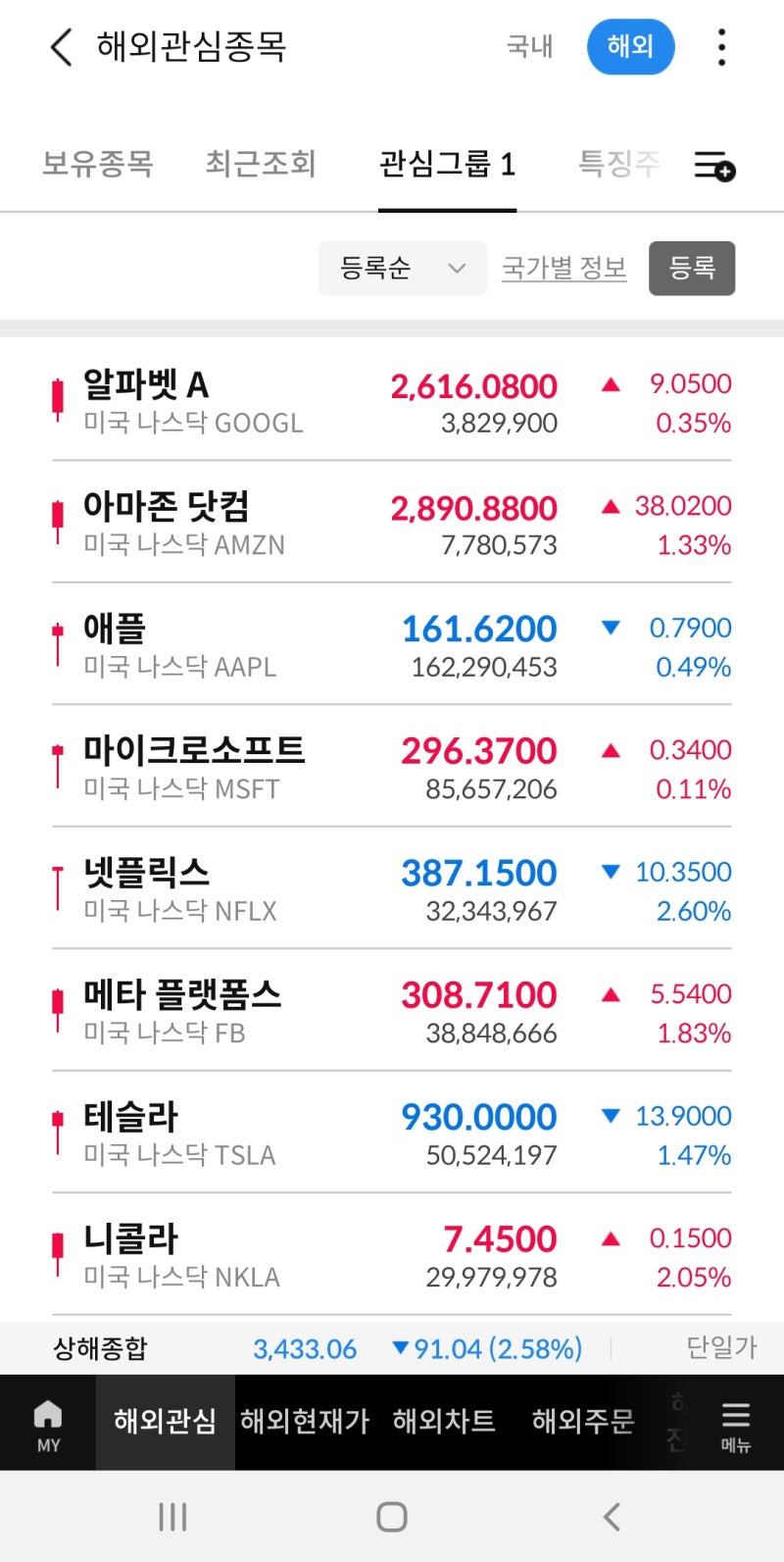Open the 특징주 tab
784x1562 pixels.
[x=618, y=165]
